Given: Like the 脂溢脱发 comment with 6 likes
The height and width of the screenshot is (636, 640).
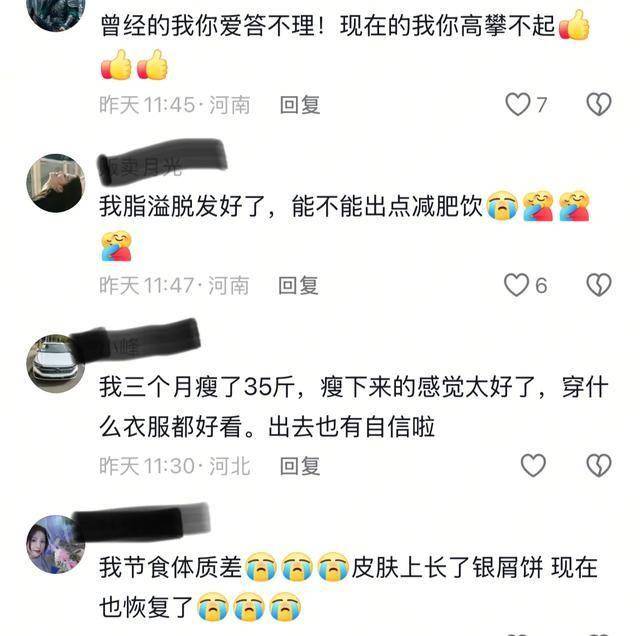Looking at the screenshot, I should tap(516, 285).
